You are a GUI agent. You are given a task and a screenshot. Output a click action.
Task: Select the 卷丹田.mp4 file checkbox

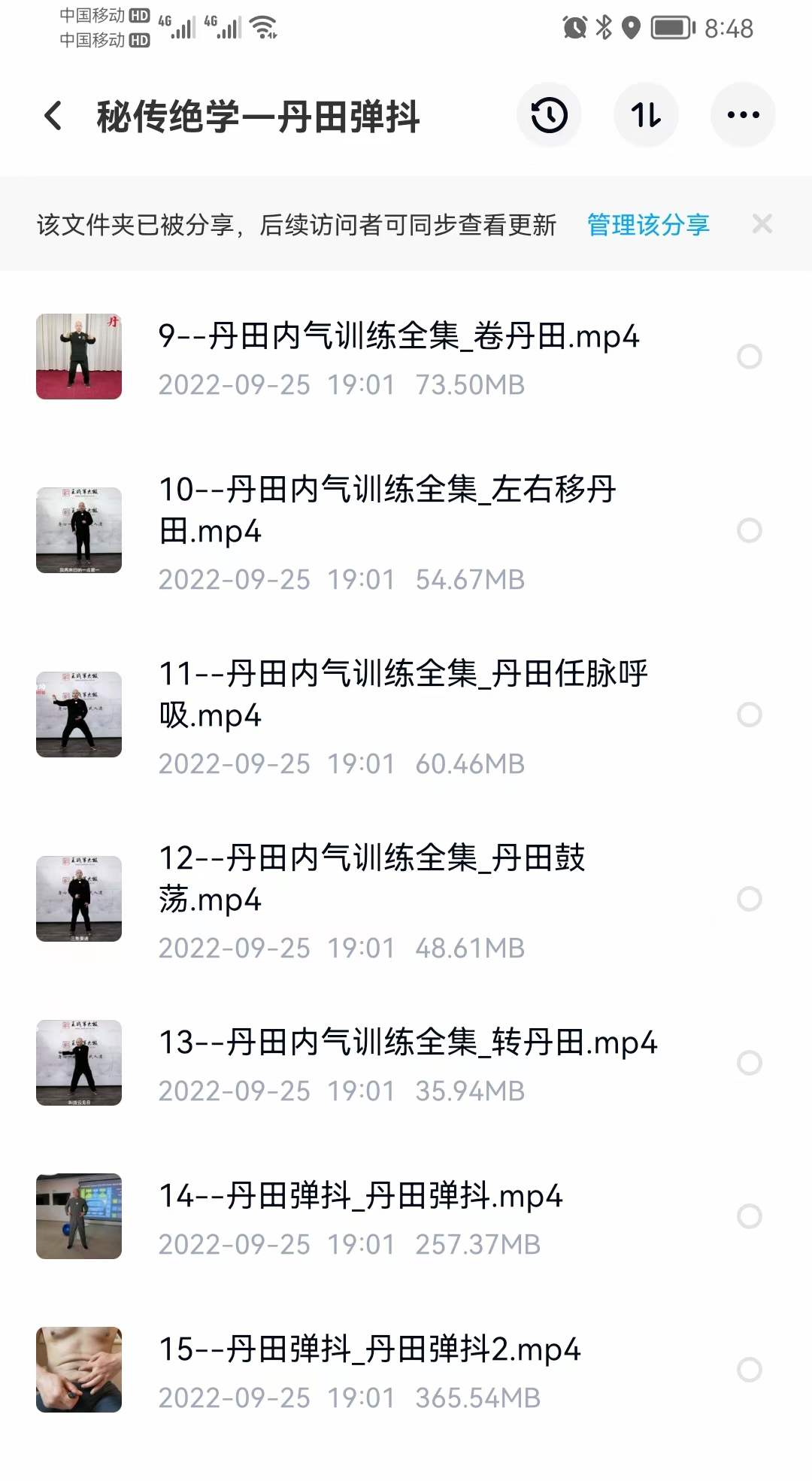(x=750, y=357)
